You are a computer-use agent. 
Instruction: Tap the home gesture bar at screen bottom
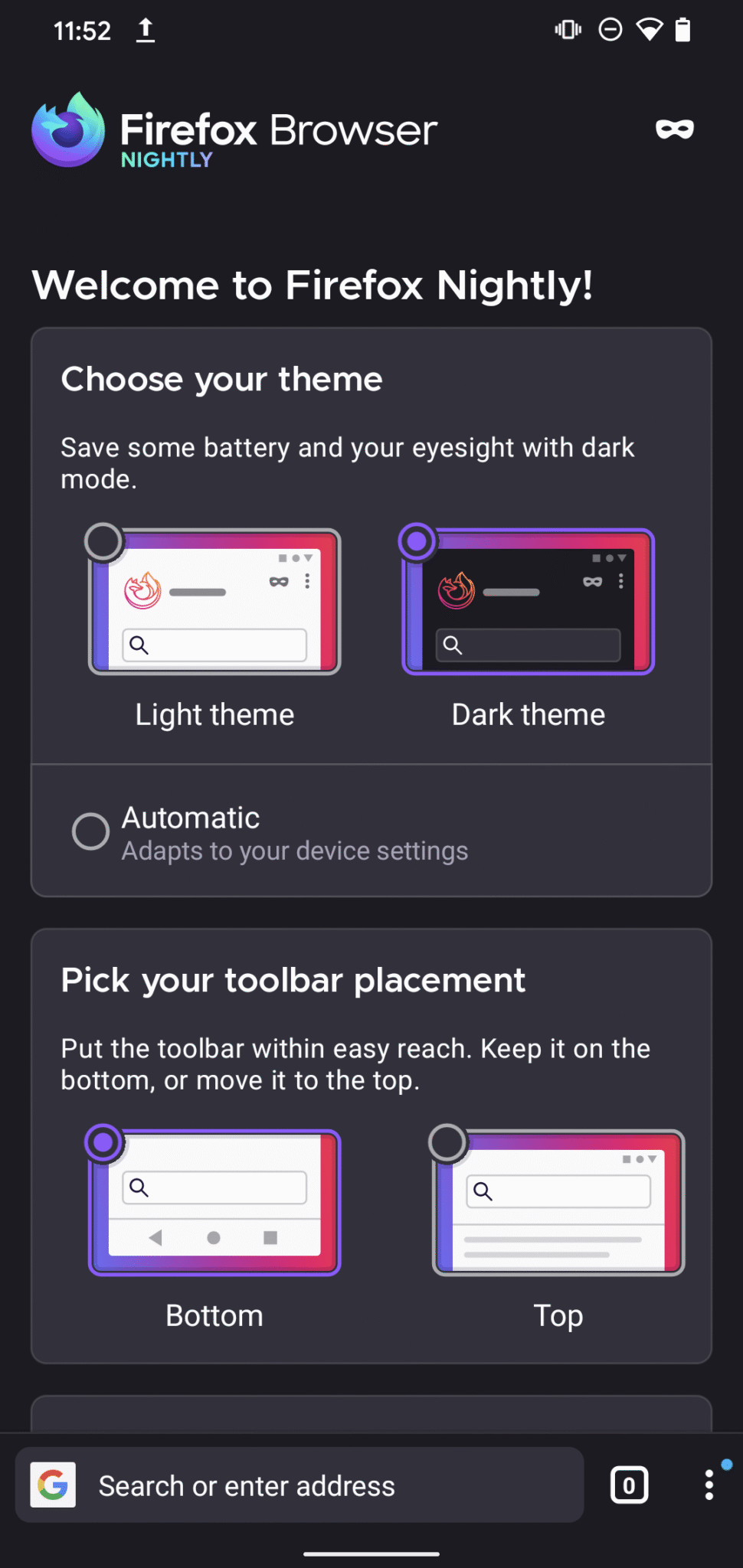click(x=371, y=1553)
